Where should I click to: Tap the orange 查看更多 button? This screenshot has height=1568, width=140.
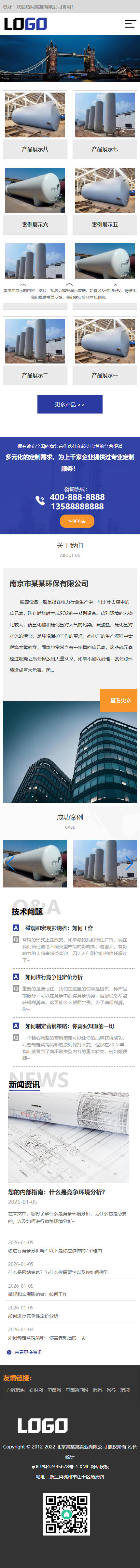pyautogui.click(x=119, y=700)
